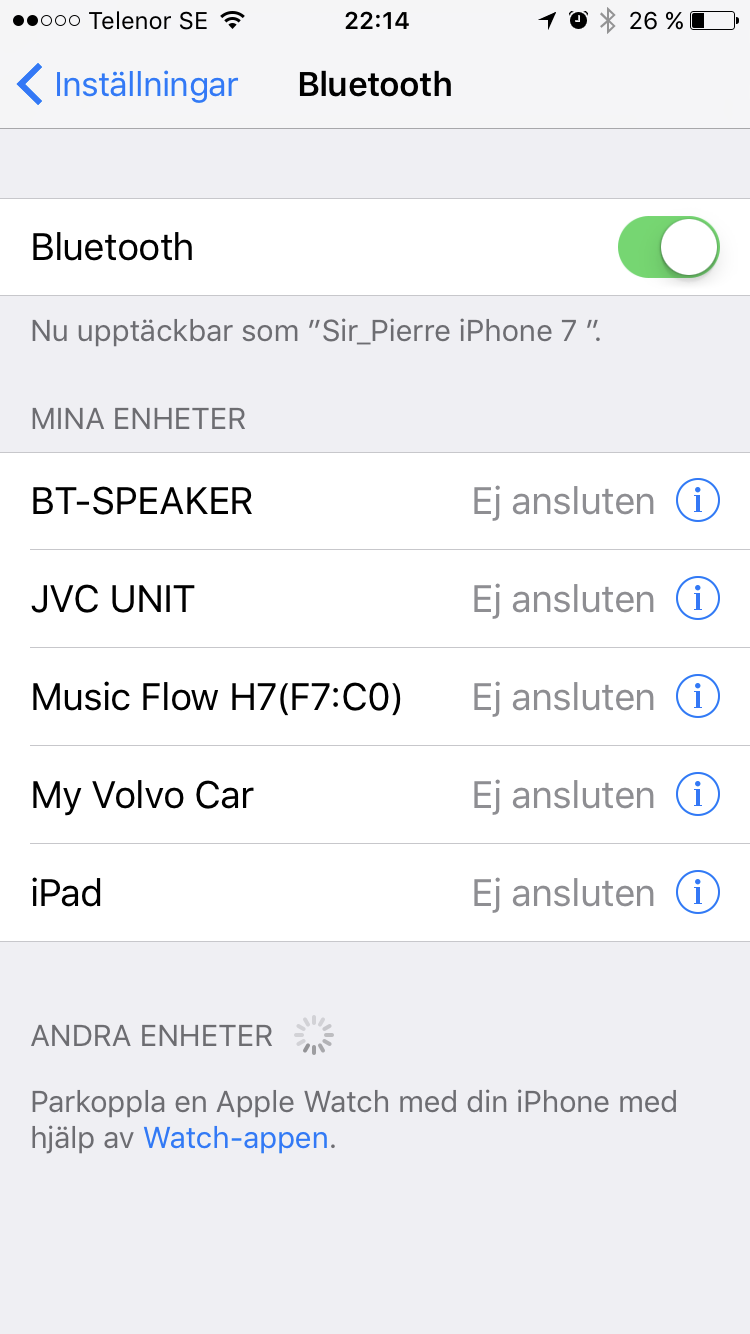750x1334 pixels.
Task: Connect to JVC UNIT
Action: coord(375,599)
